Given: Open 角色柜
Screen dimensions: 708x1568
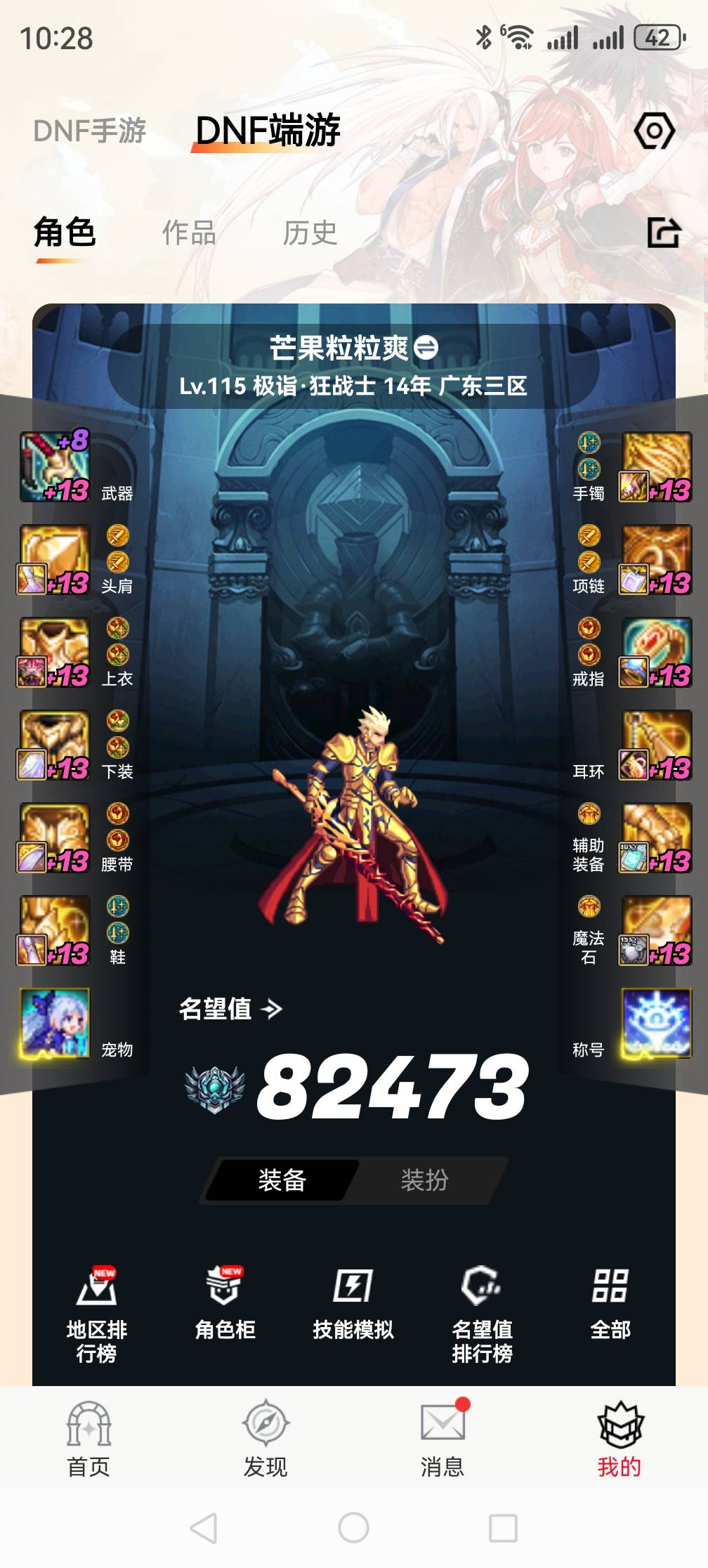Looking at the screenshot, I should tap(225, 1303).
